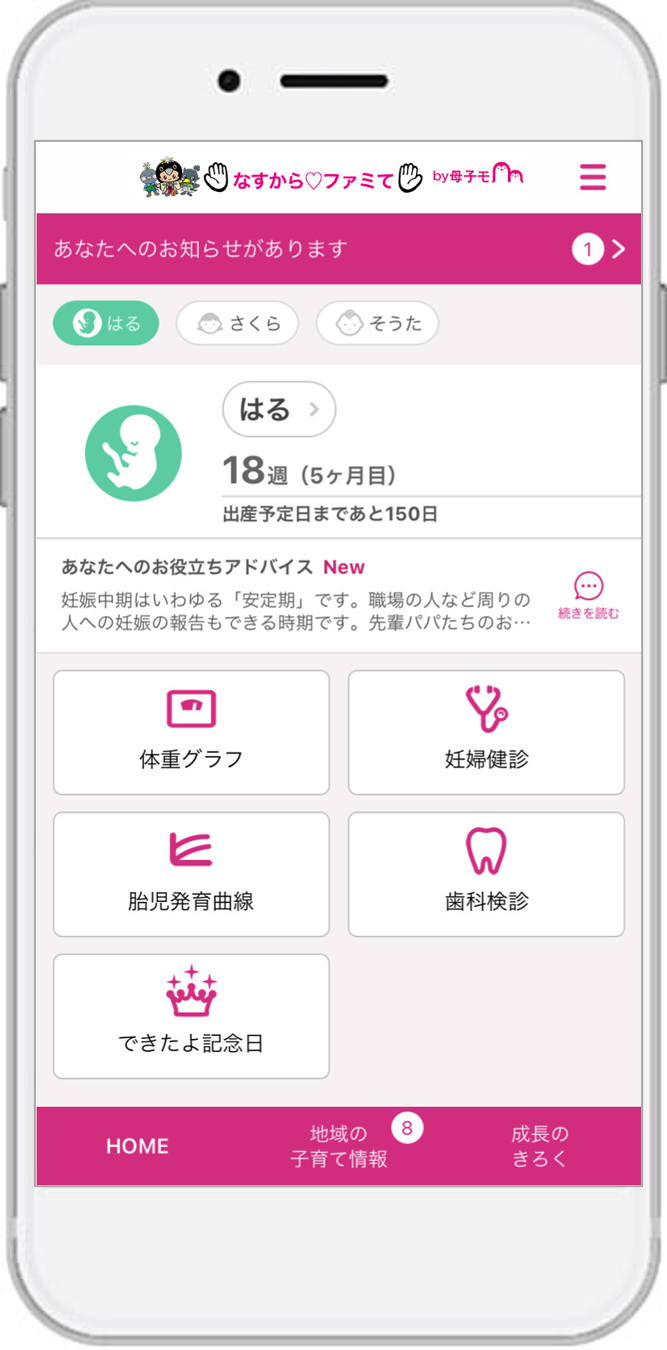Screen dimensions: 667x1350
Task: Open the hamburger menu
Action: (x=593, y=178)
